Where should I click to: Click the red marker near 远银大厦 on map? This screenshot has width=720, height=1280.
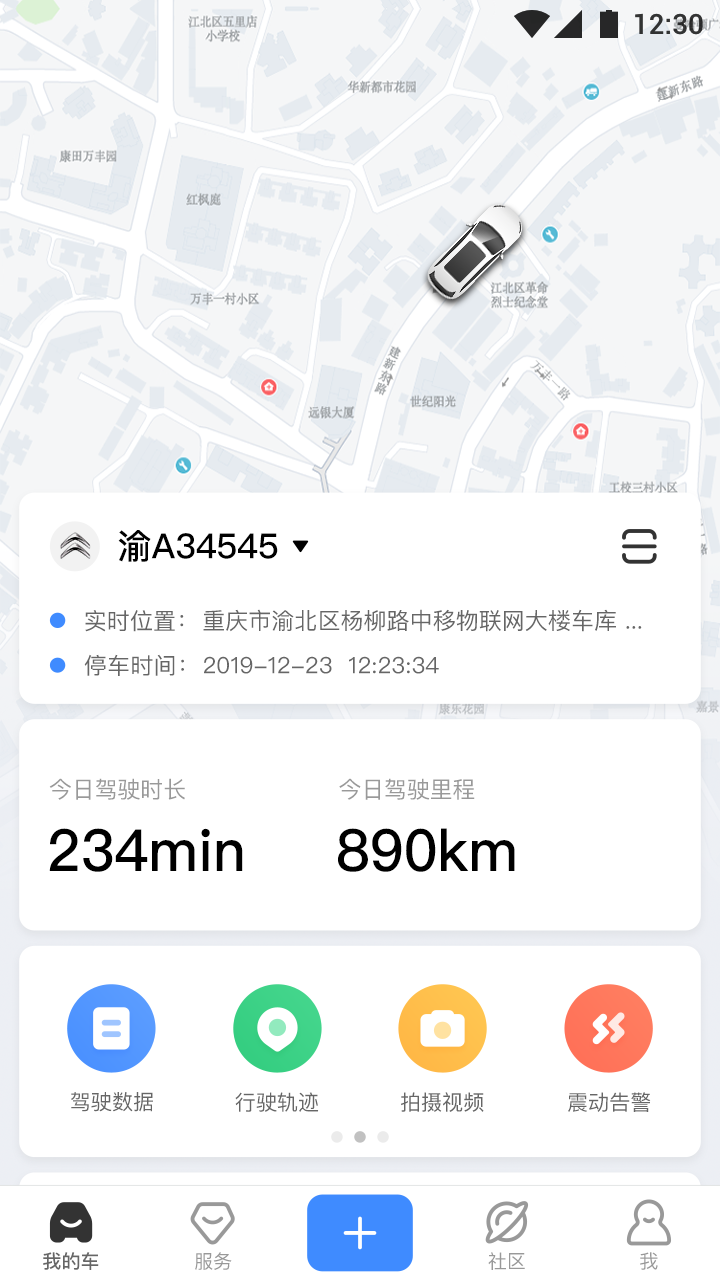click(268, 387)
